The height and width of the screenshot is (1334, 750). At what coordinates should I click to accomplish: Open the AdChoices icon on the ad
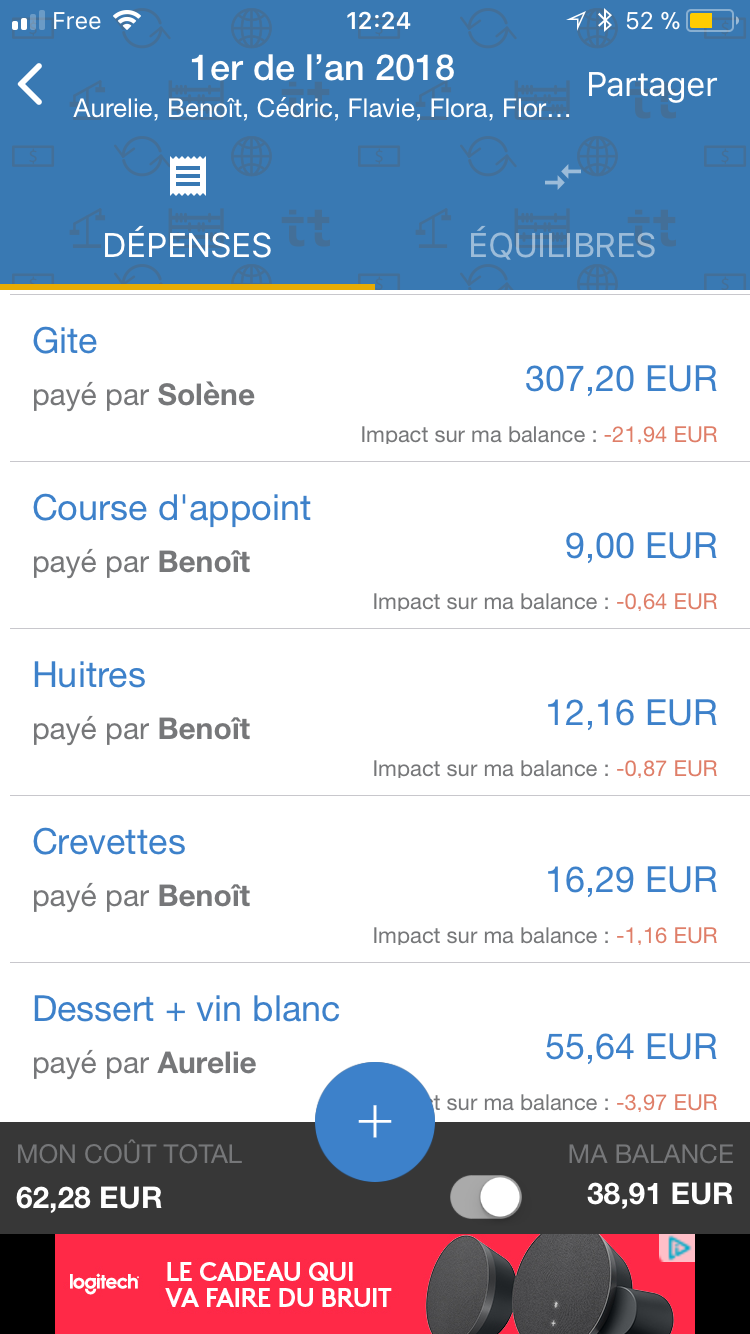[x=677, y=1248]
